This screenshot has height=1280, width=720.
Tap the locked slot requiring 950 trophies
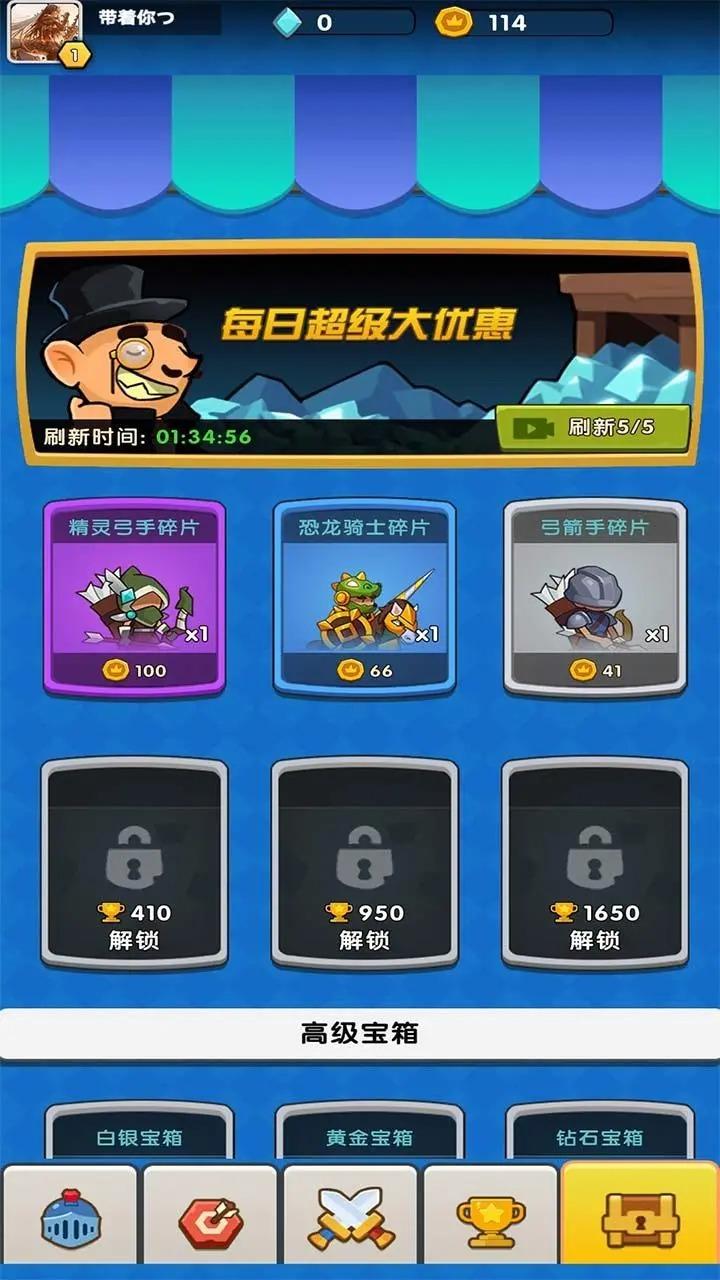click(x=364, y=862)
